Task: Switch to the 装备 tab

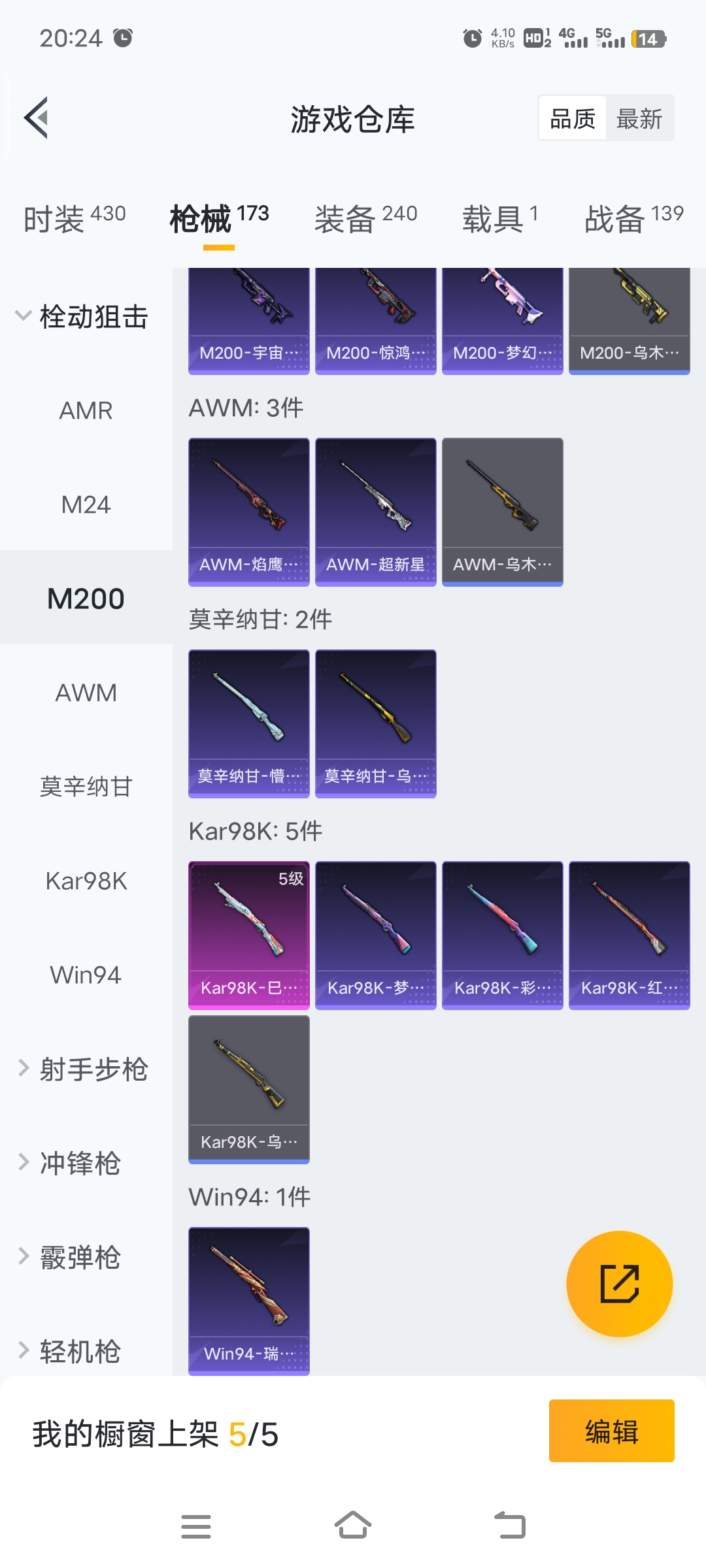Action: coord(365,219)
